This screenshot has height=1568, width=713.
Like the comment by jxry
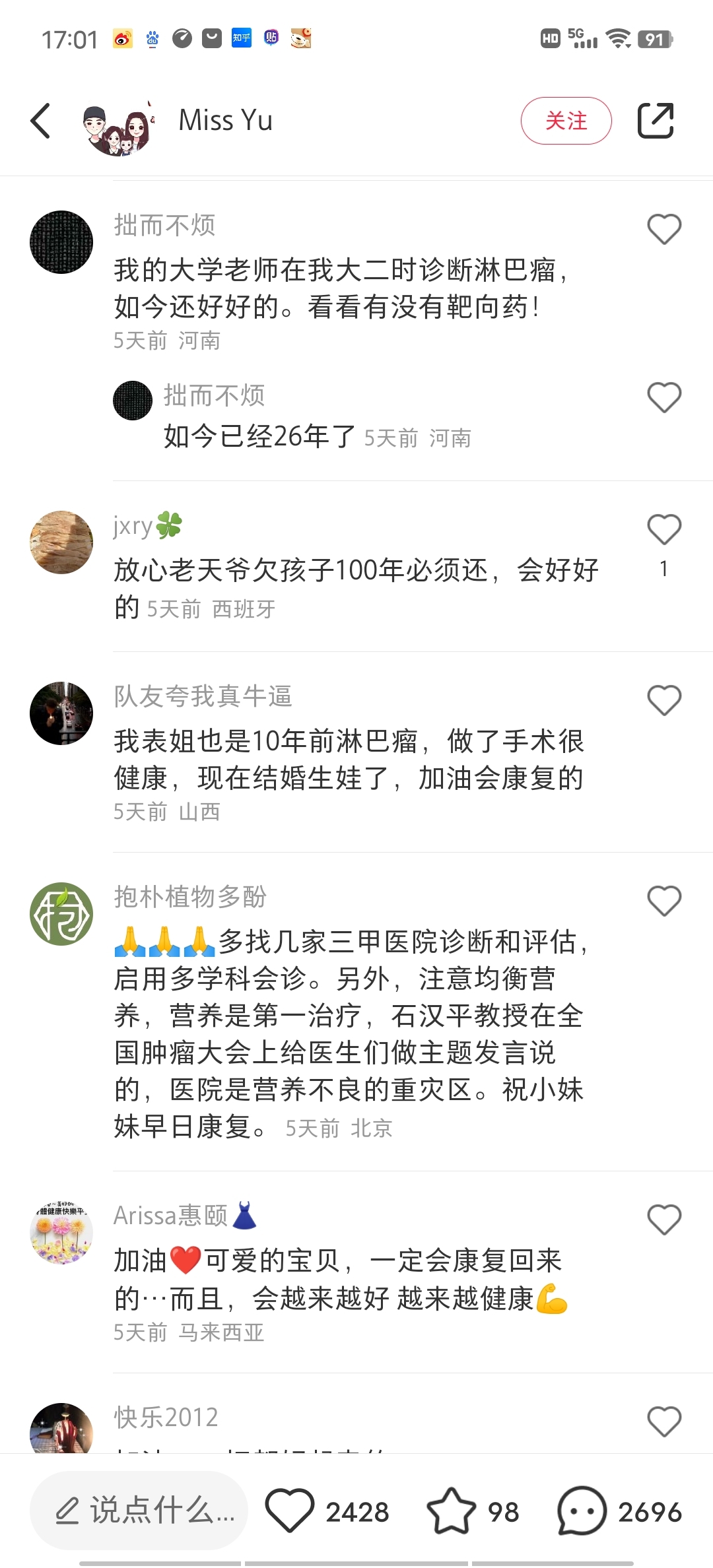pos(663,530)
